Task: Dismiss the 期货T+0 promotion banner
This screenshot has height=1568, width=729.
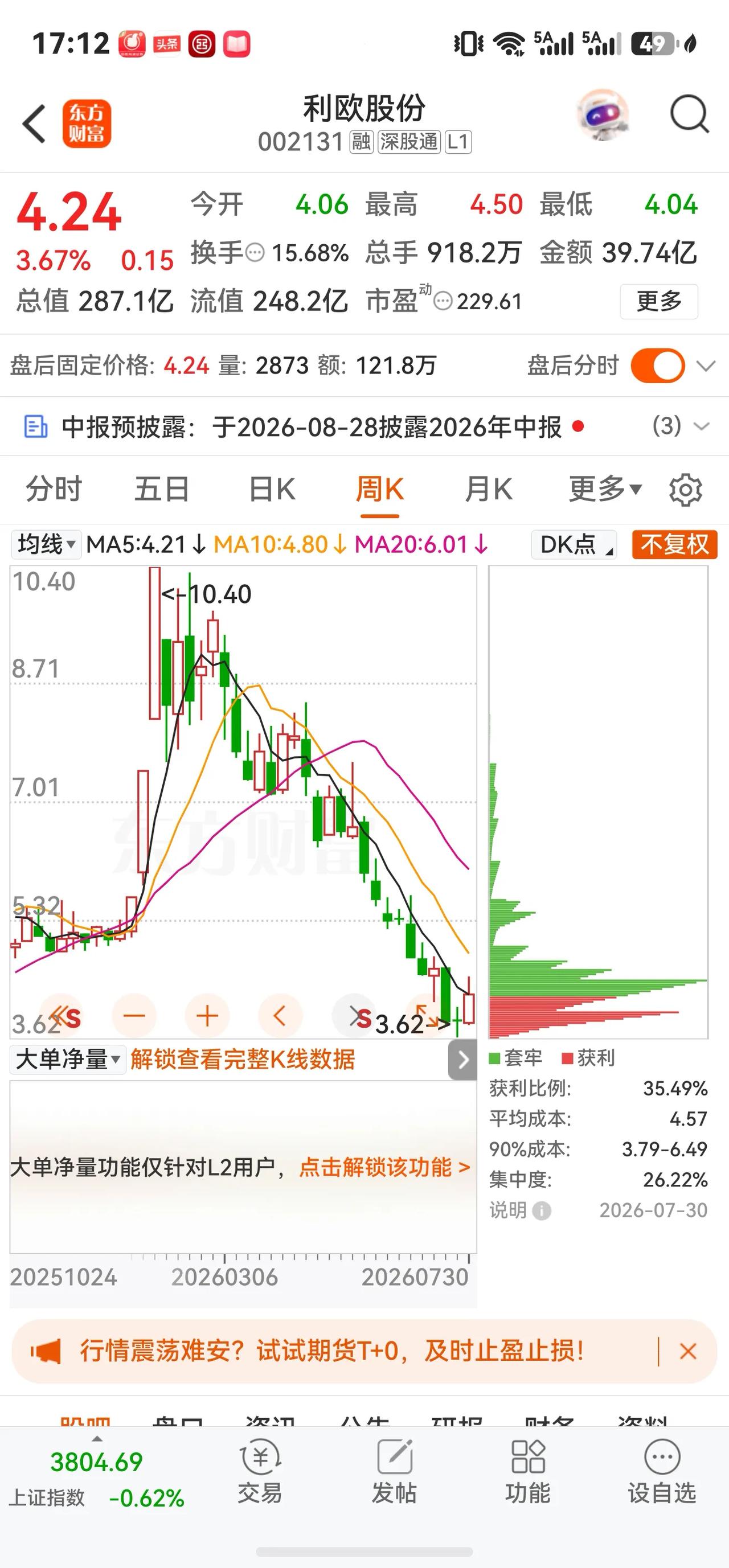Action: pyautogui.click(x=688, y=1351)
